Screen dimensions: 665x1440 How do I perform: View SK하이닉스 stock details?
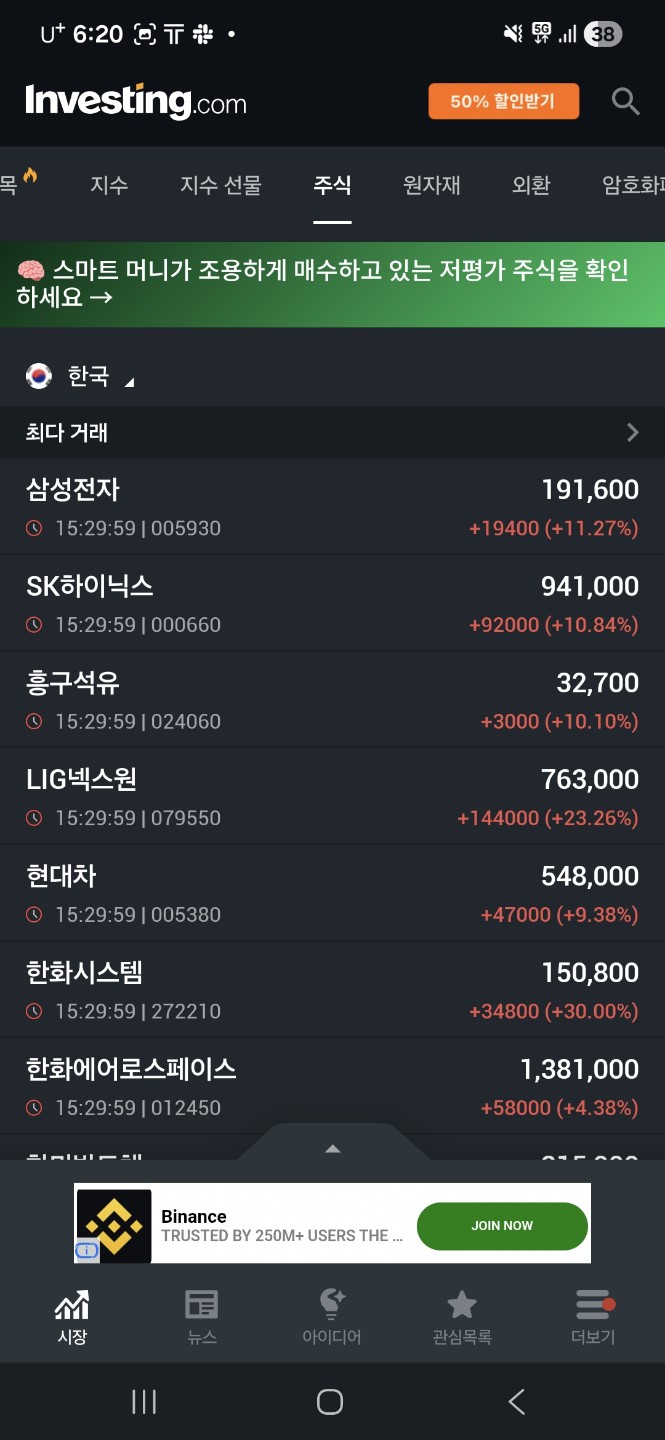click(332, 603)
